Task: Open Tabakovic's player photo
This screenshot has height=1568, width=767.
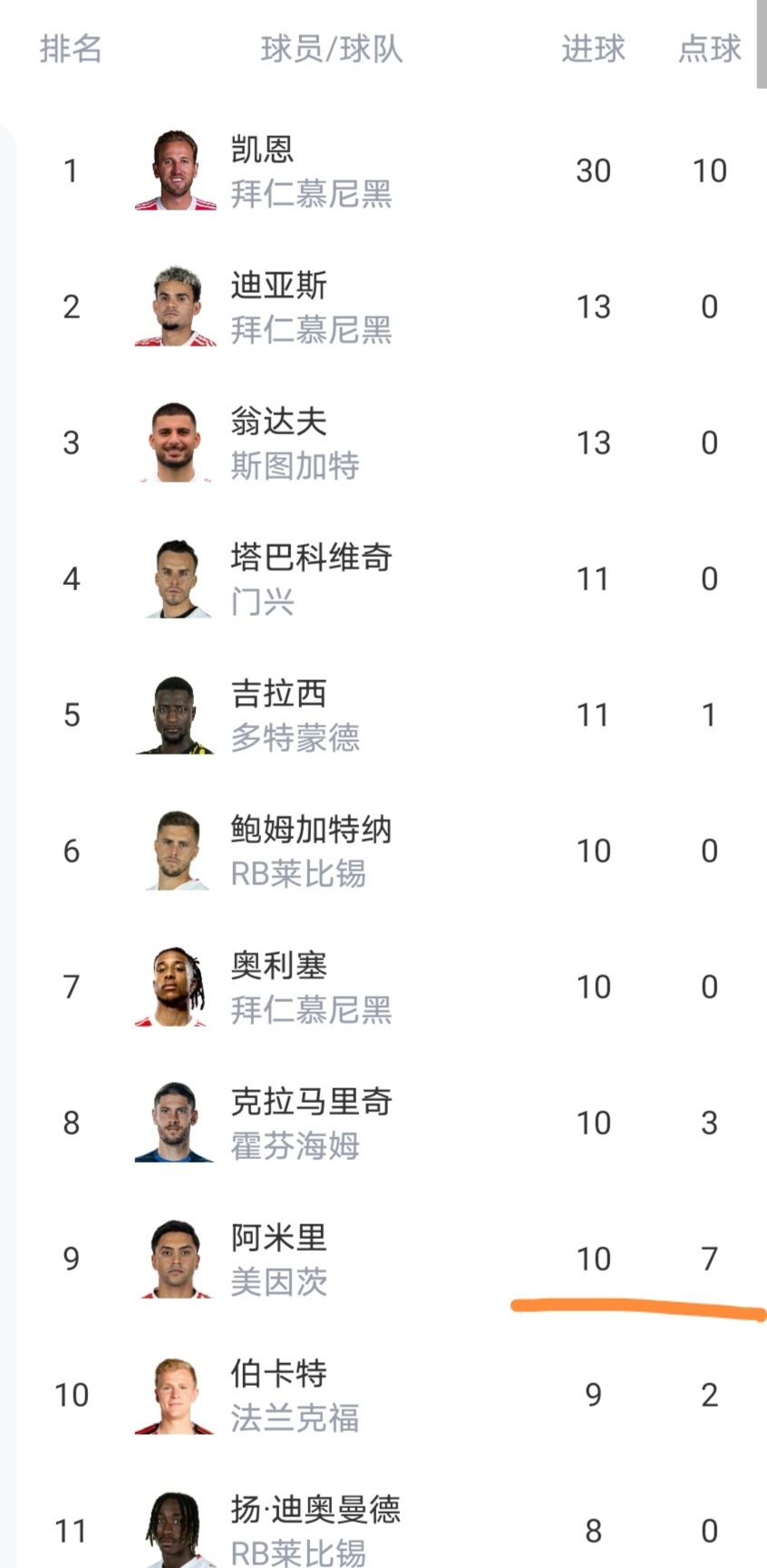Action: (x=175, y=578)
